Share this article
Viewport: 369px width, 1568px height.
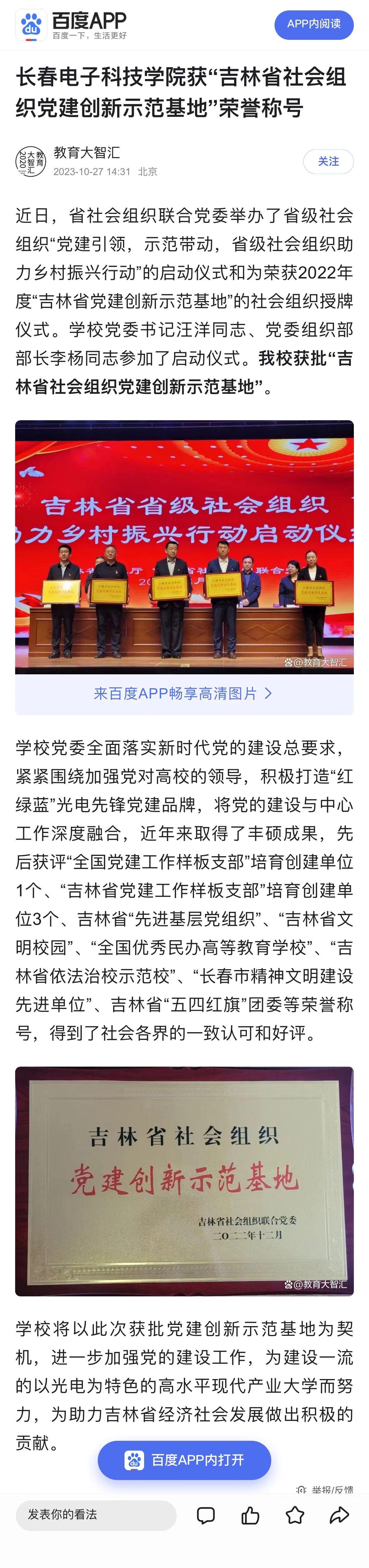pyautogui.click(x=339, y=1515)
